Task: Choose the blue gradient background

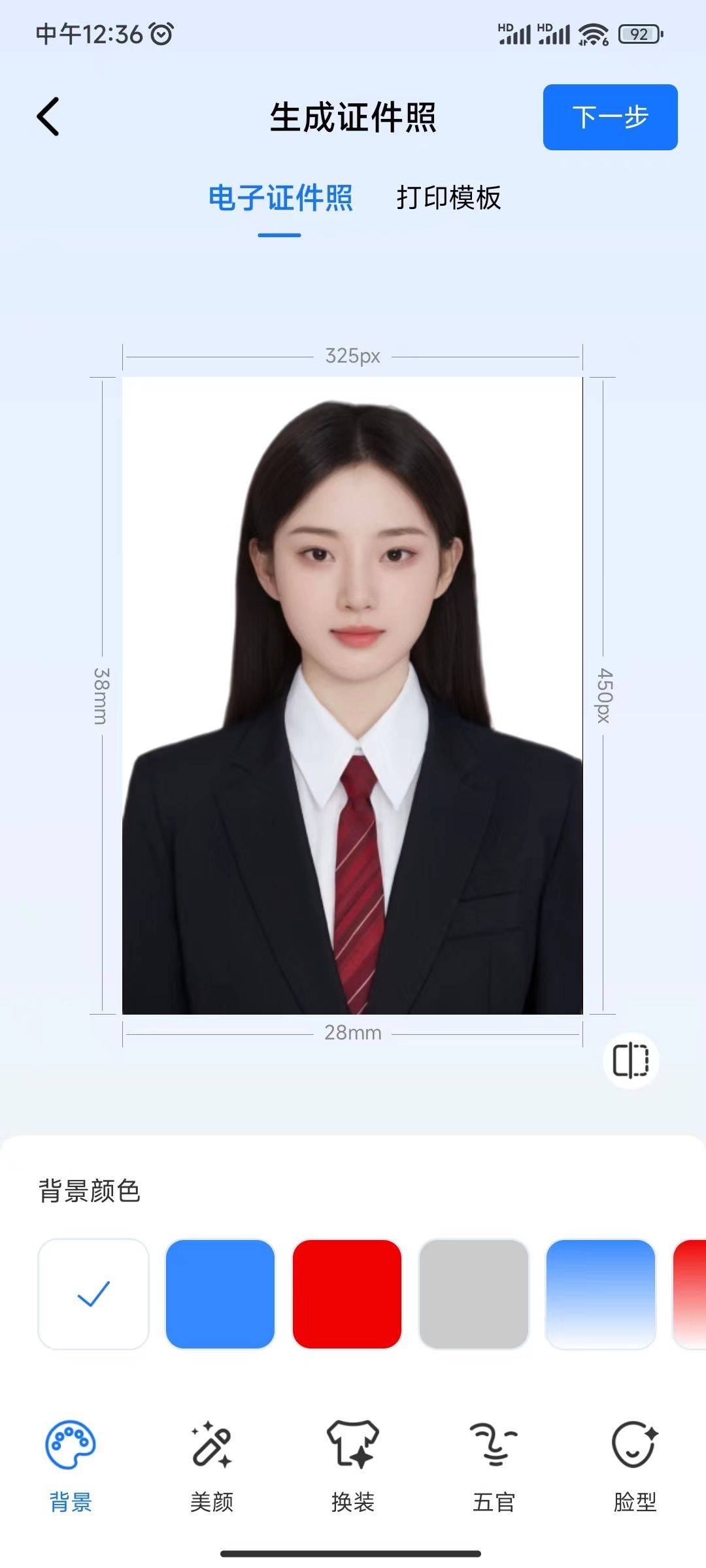Action: (600, 1294)
